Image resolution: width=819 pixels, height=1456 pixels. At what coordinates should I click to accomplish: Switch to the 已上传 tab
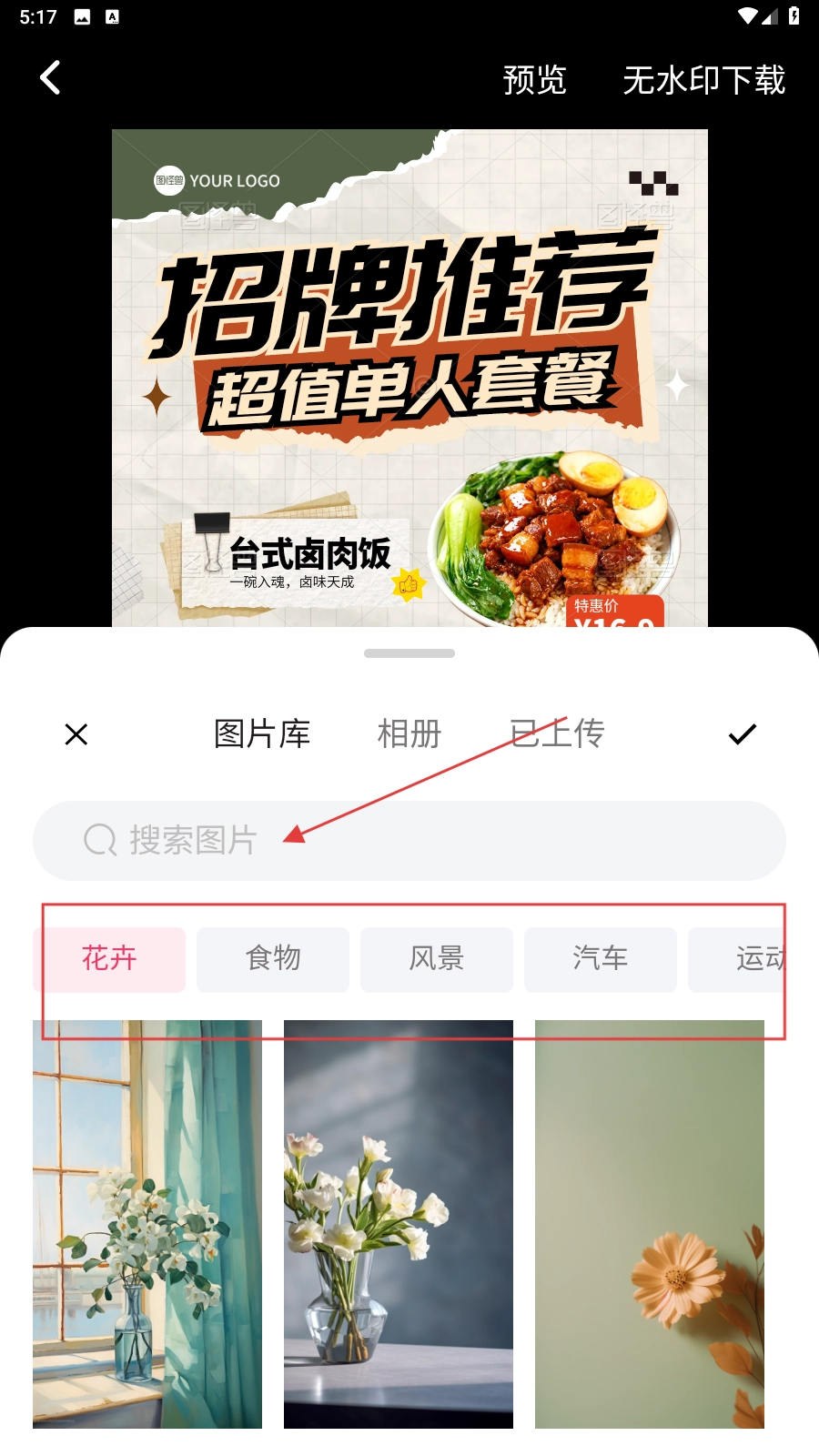pos(557,733)
